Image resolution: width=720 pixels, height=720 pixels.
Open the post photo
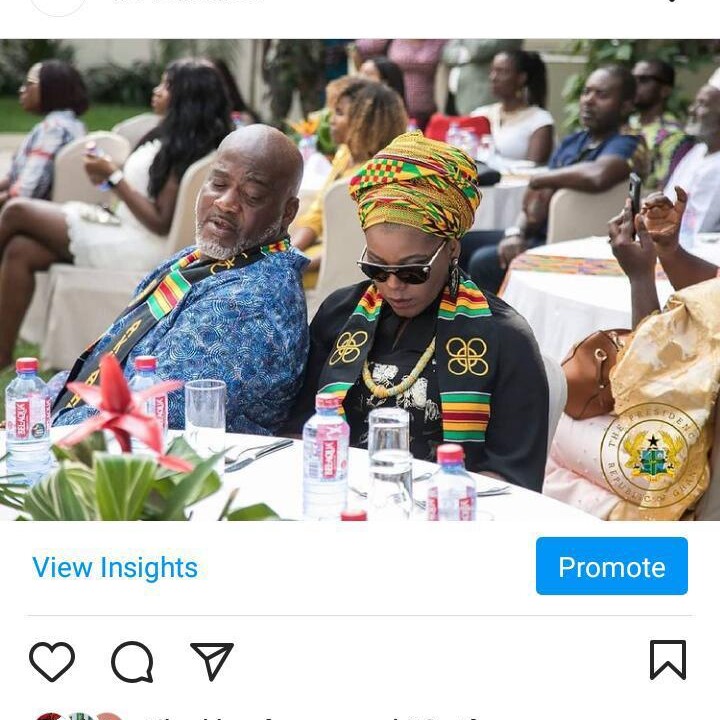pos(360,280)
